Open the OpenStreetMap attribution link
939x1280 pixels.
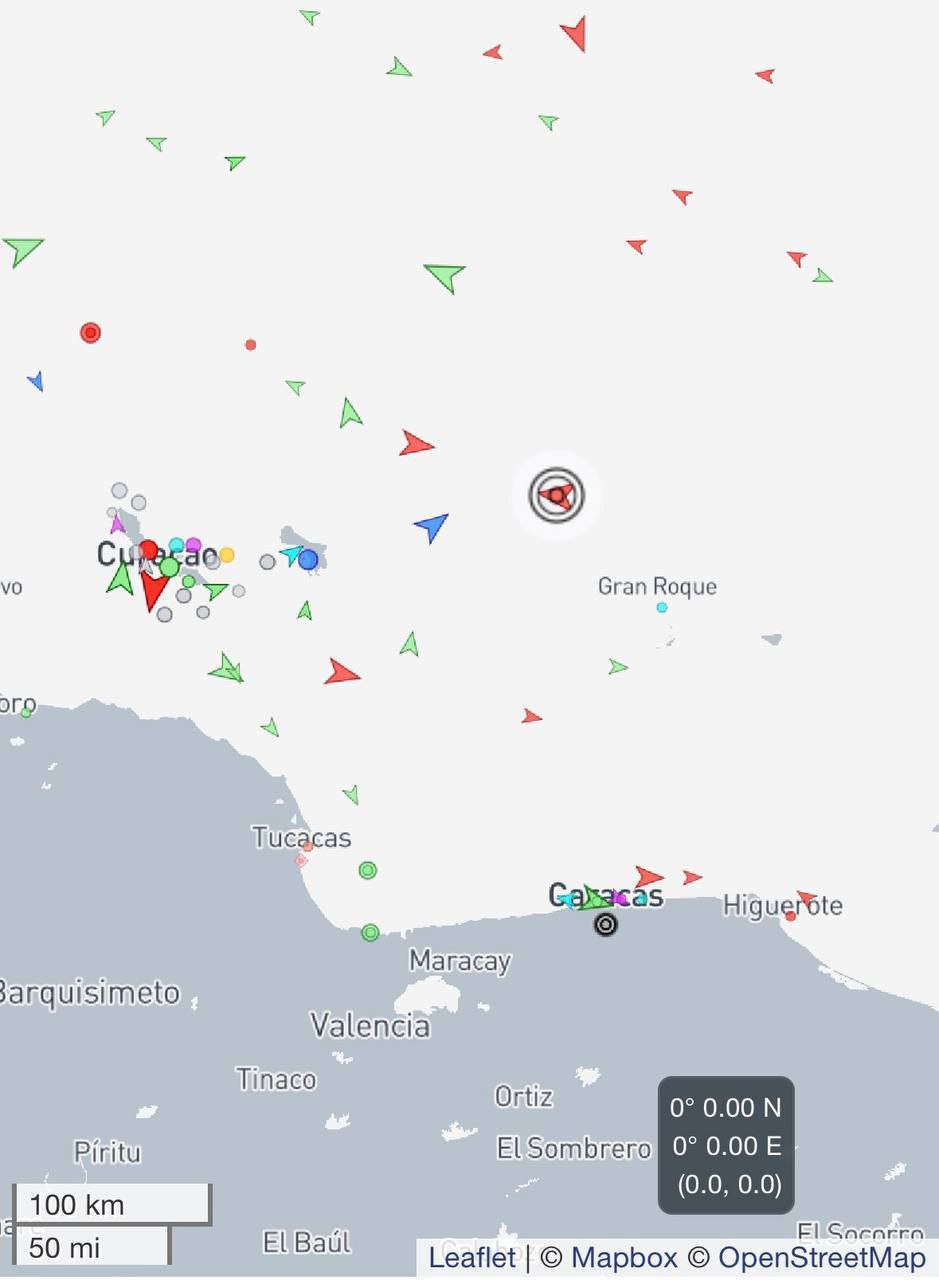[821, 1257]
